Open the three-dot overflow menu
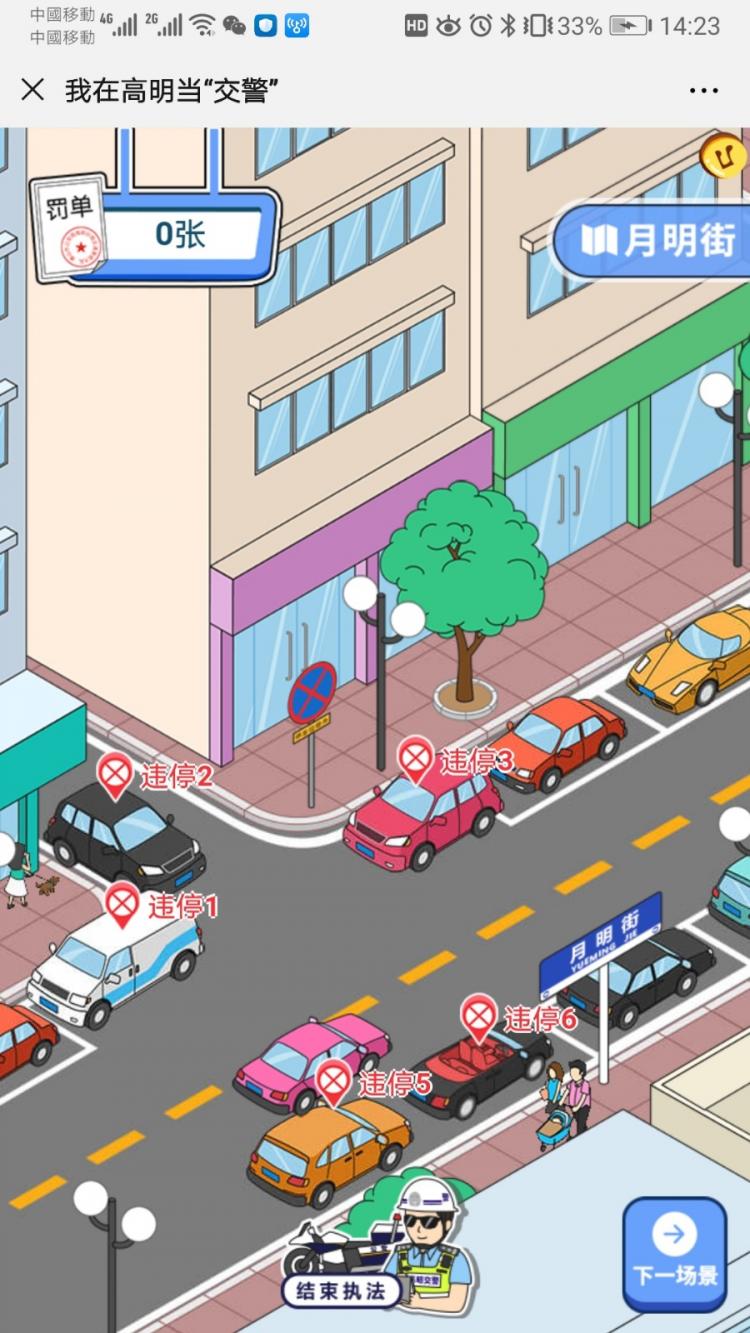Image resolution: width=750 pixels, height=1333 pixels. coord(703,91)
